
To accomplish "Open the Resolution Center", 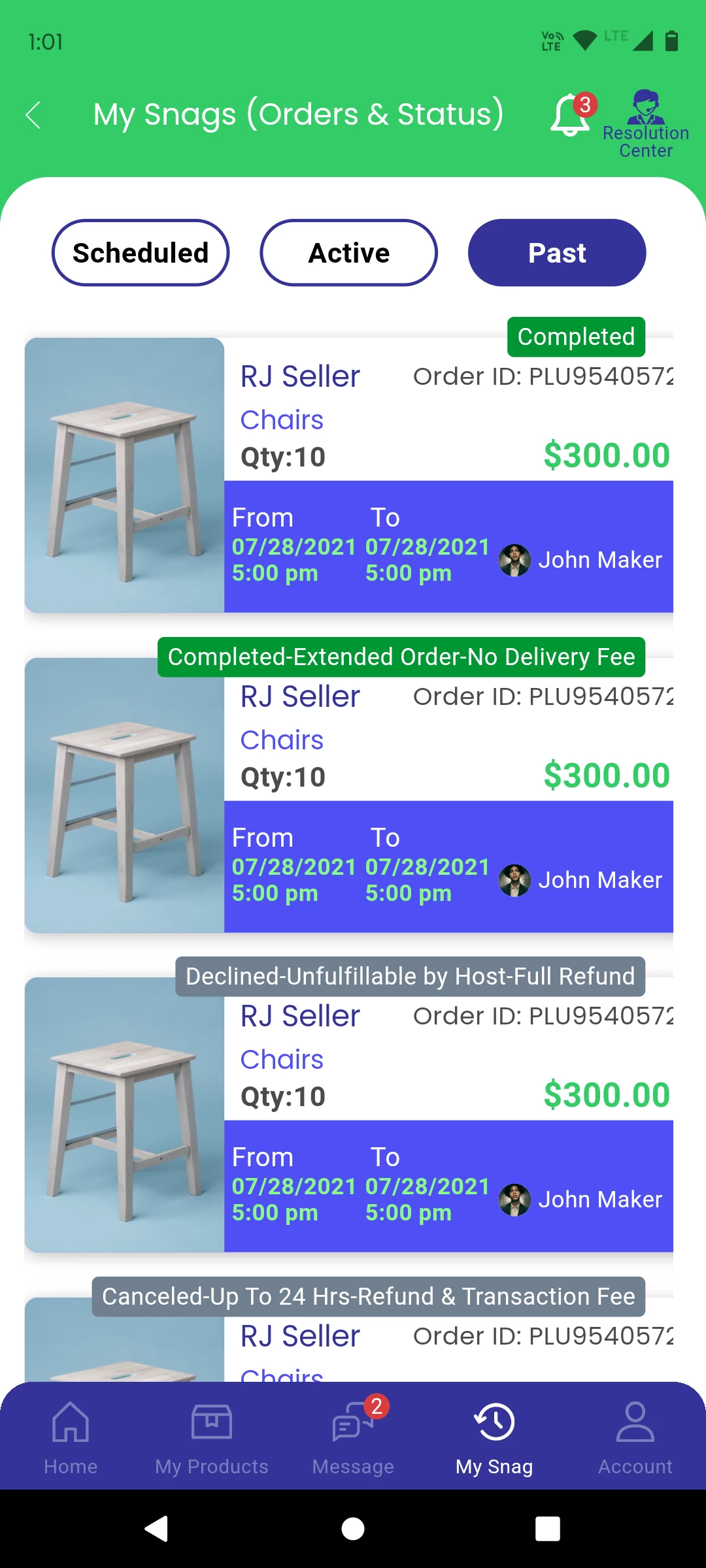I will click(645, 124).
